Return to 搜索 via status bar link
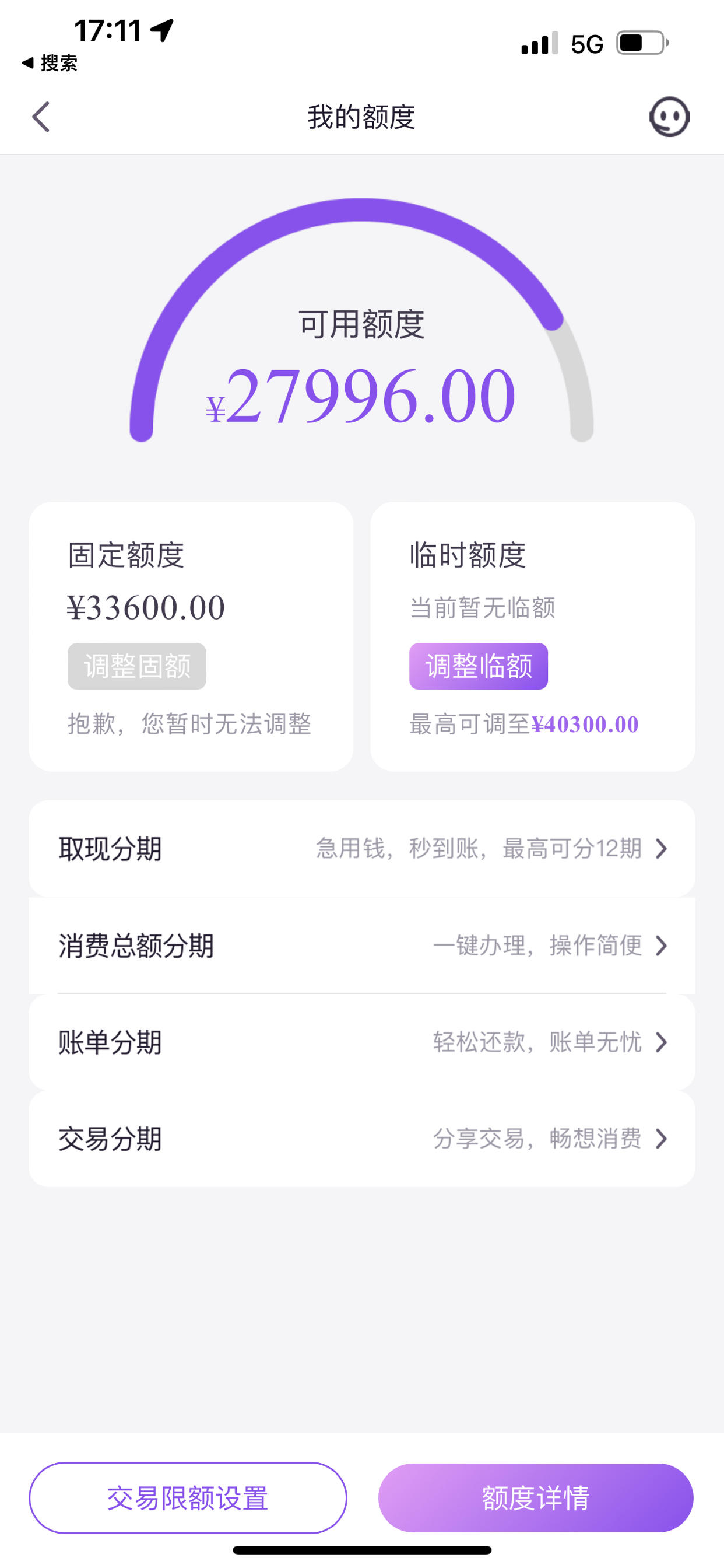Image resolution: width=724 pixels, height=1568 pixels. [x=50, y=62]
